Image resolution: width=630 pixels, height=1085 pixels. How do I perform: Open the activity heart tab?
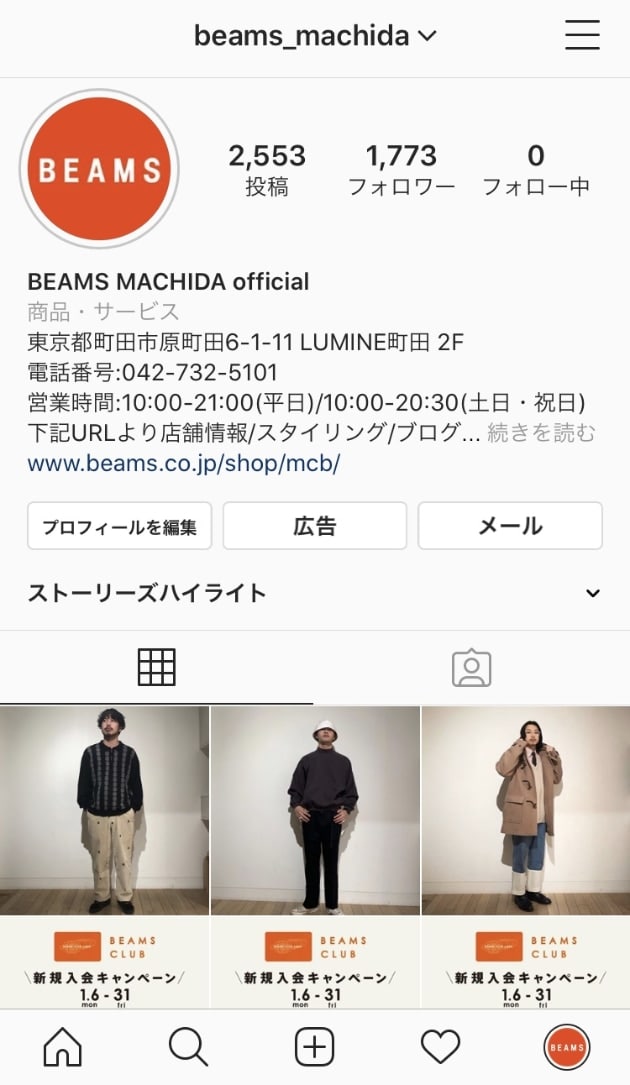tap(440, 1047)
